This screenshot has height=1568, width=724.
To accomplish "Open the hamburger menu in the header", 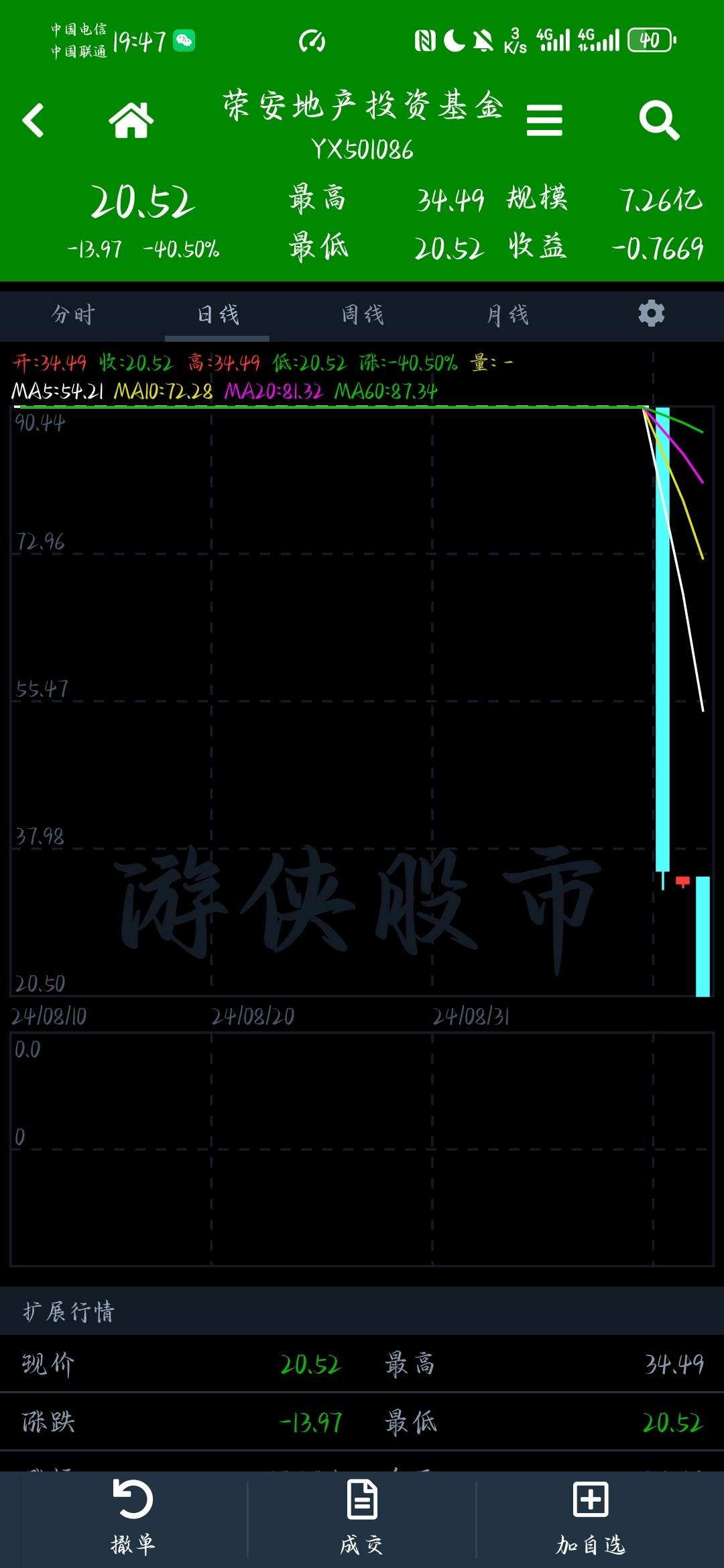I will click(x=544, y=121).
